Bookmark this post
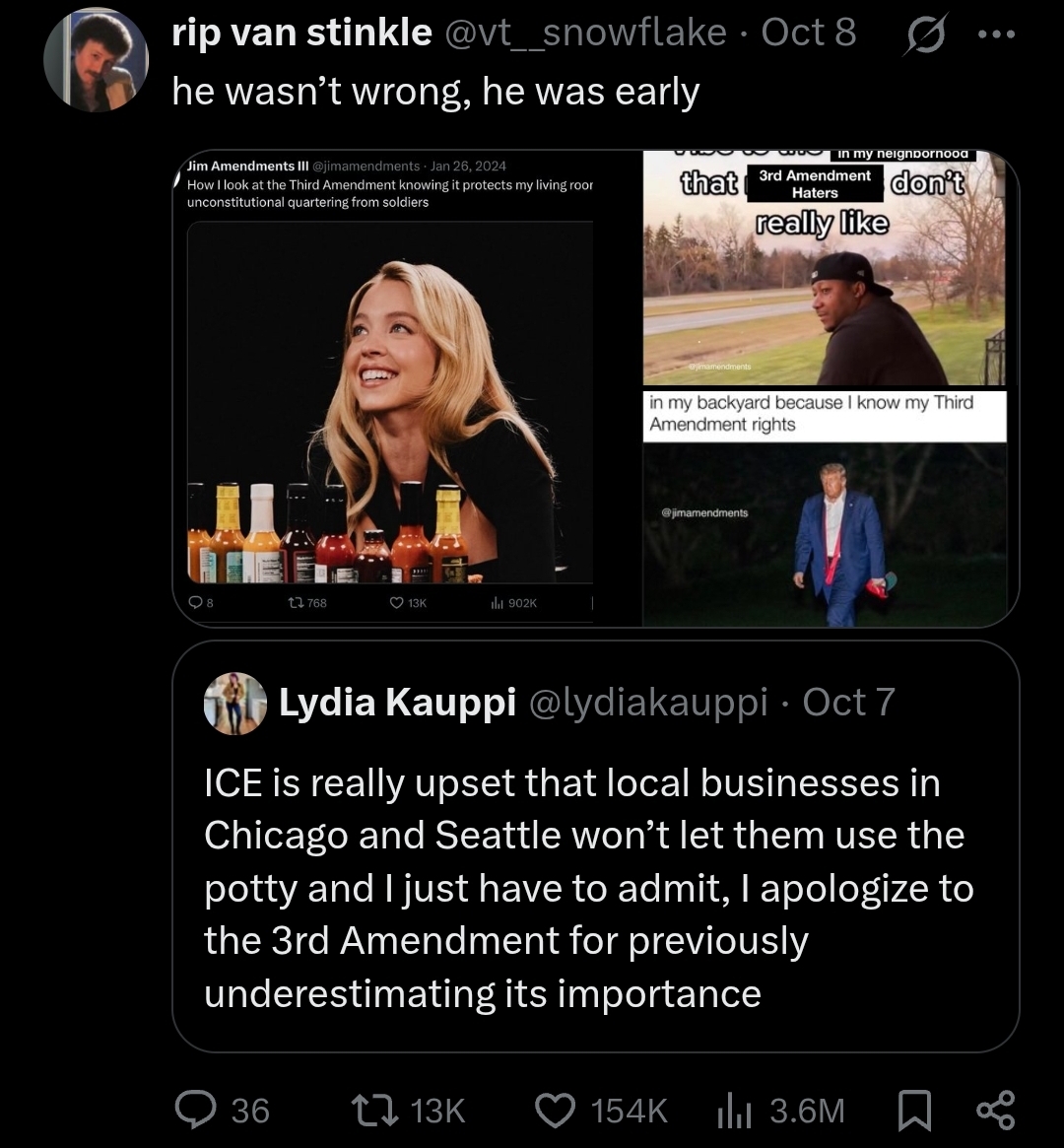The height and width of the screenshot is (1148, 1064). (914, 1111)
